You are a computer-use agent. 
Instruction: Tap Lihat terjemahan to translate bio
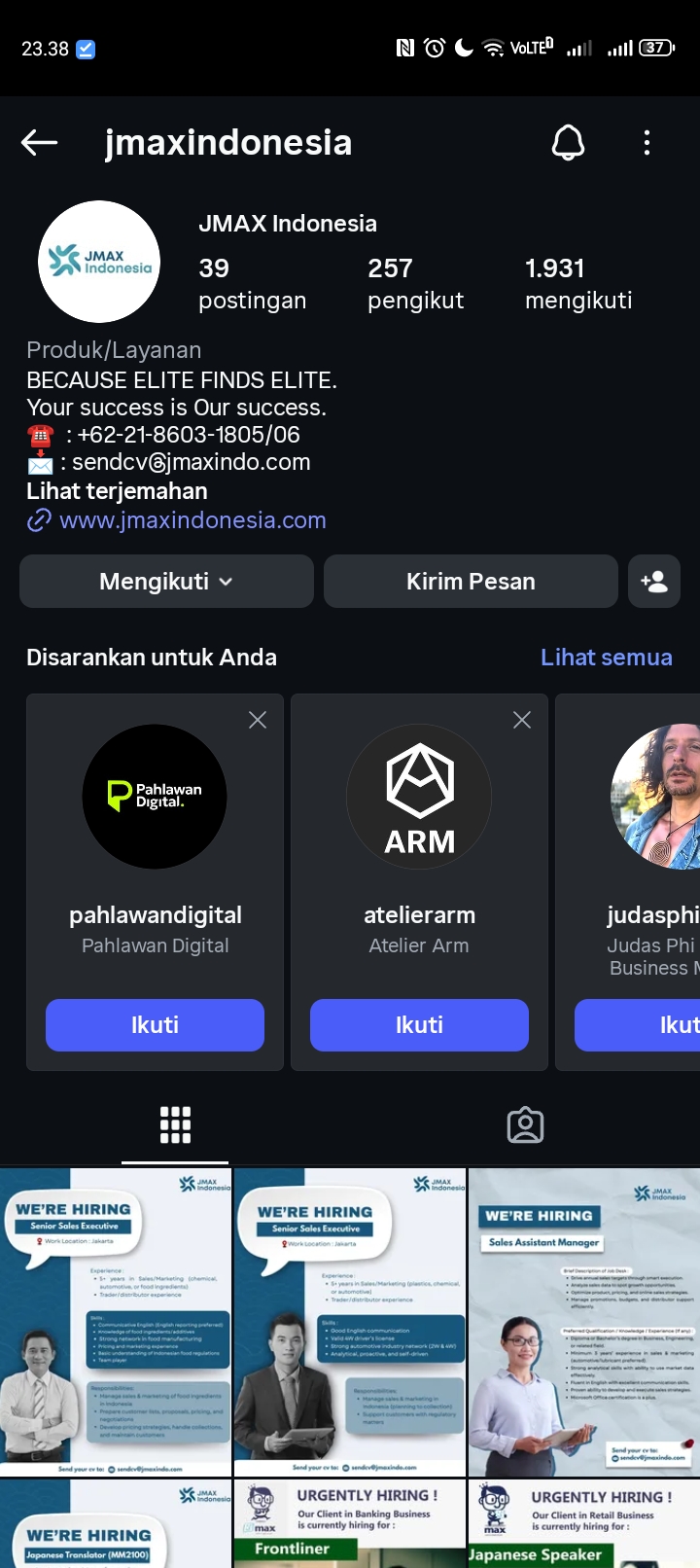[x=117, y=491]
